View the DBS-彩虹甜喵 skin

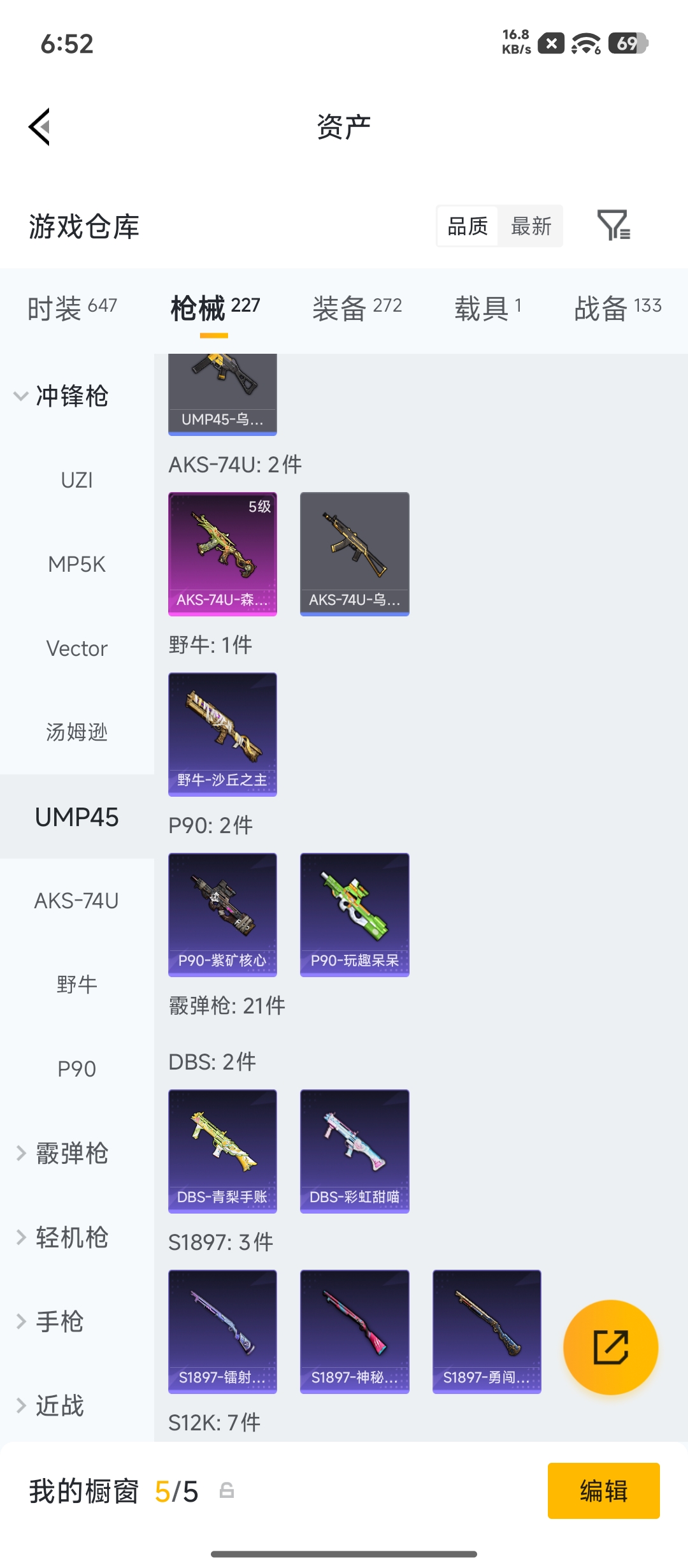tap(355, 1151)
